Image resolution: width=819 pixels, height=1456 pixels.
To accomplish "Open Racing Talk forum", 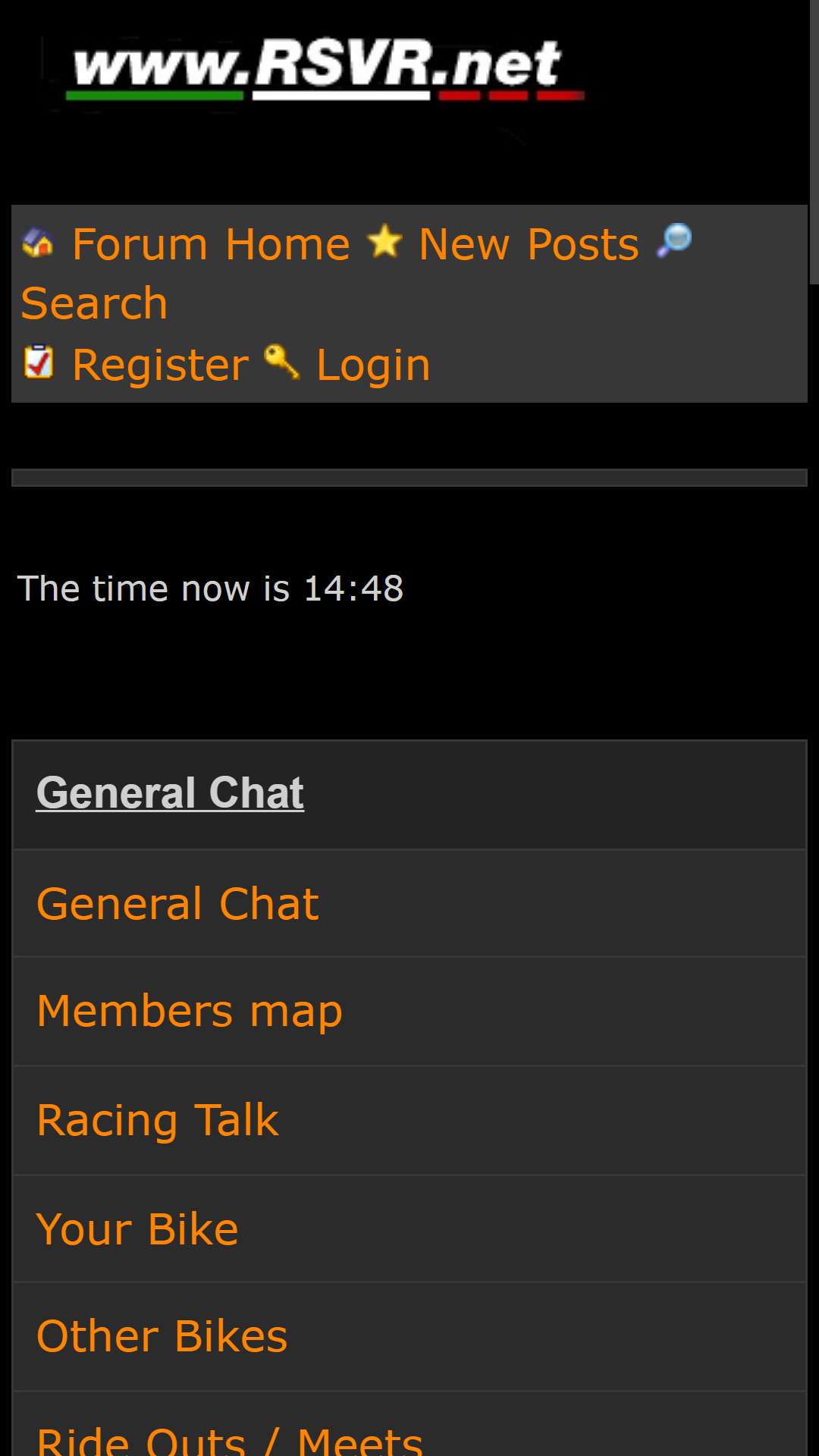I will [x=158, y=1121].
